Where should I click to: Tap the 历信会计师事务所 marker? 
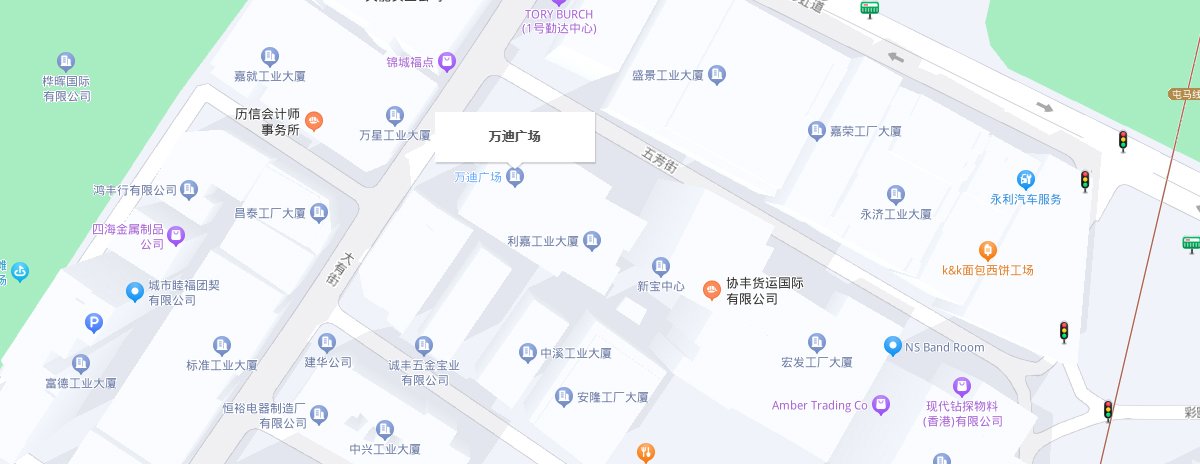click(x=314, y=122)
